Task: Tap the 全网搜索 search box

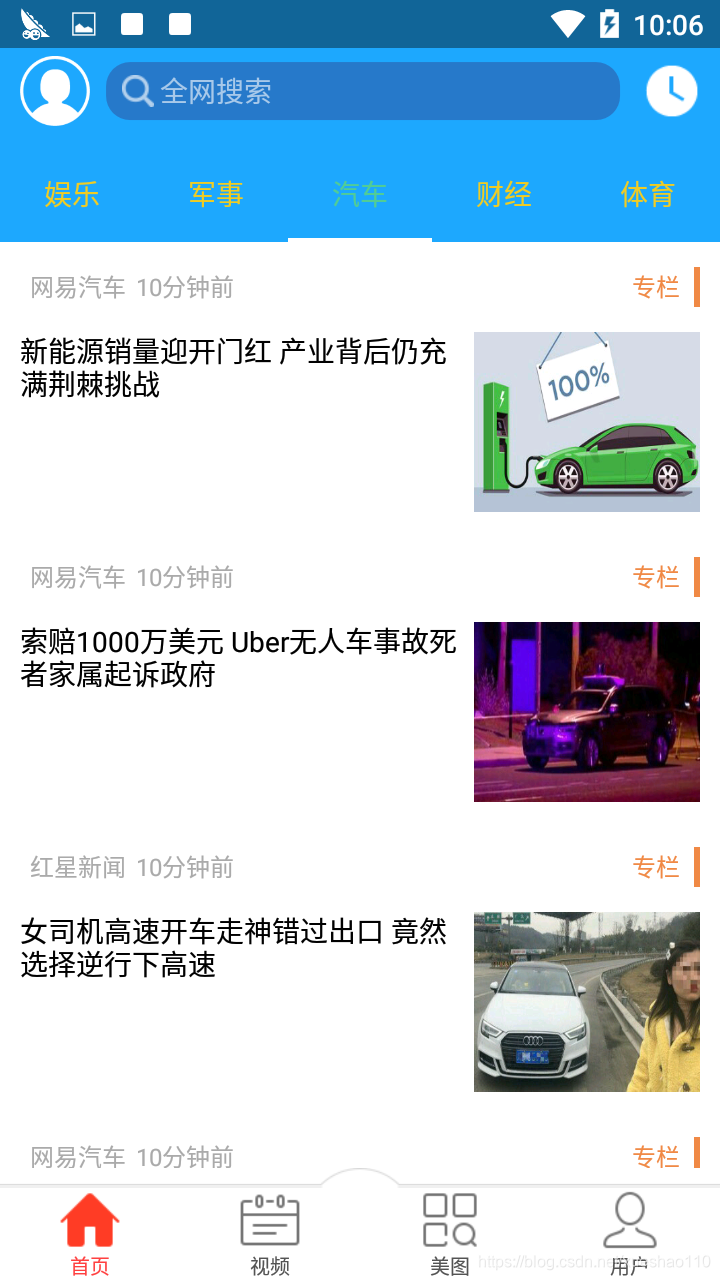Action: [x=363, y=91]
